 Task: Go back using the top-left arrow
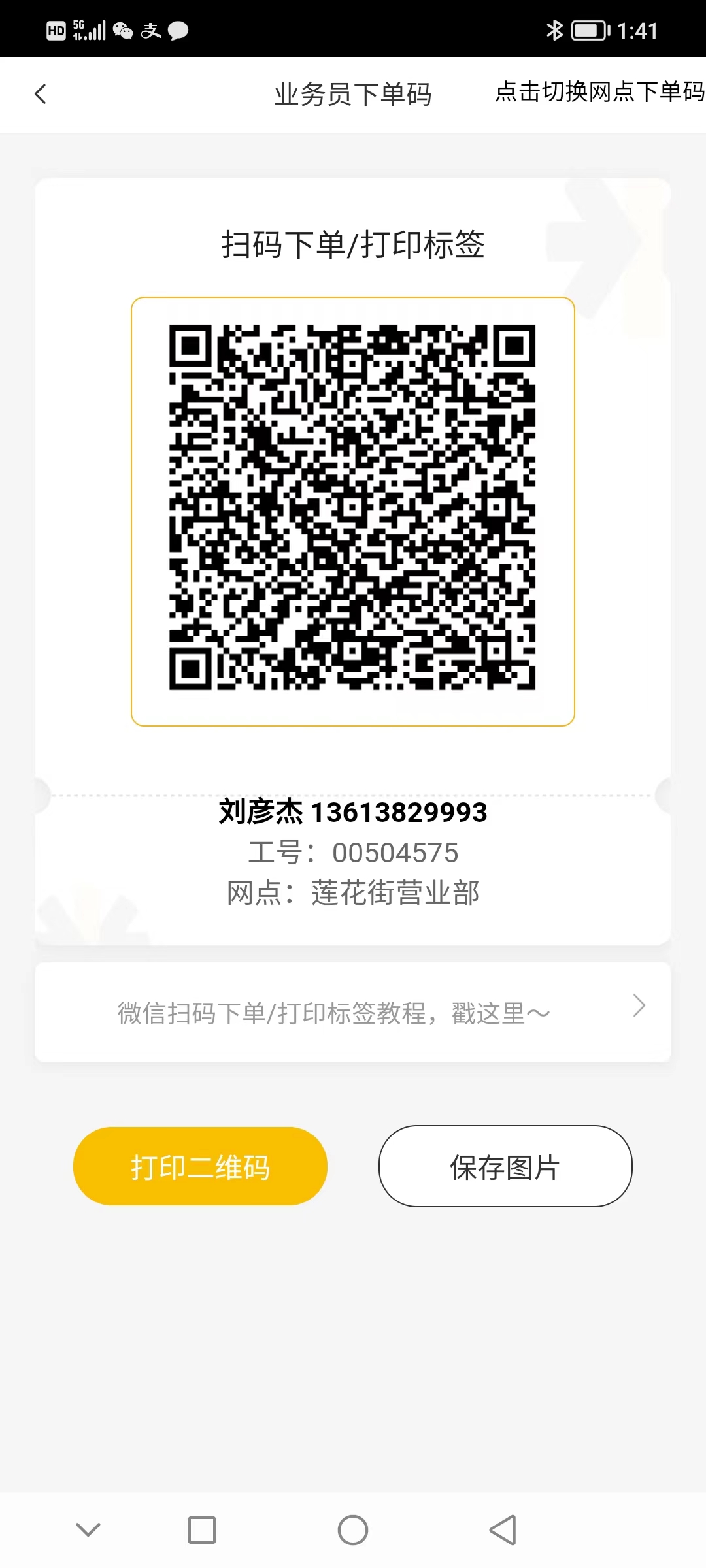41,94
